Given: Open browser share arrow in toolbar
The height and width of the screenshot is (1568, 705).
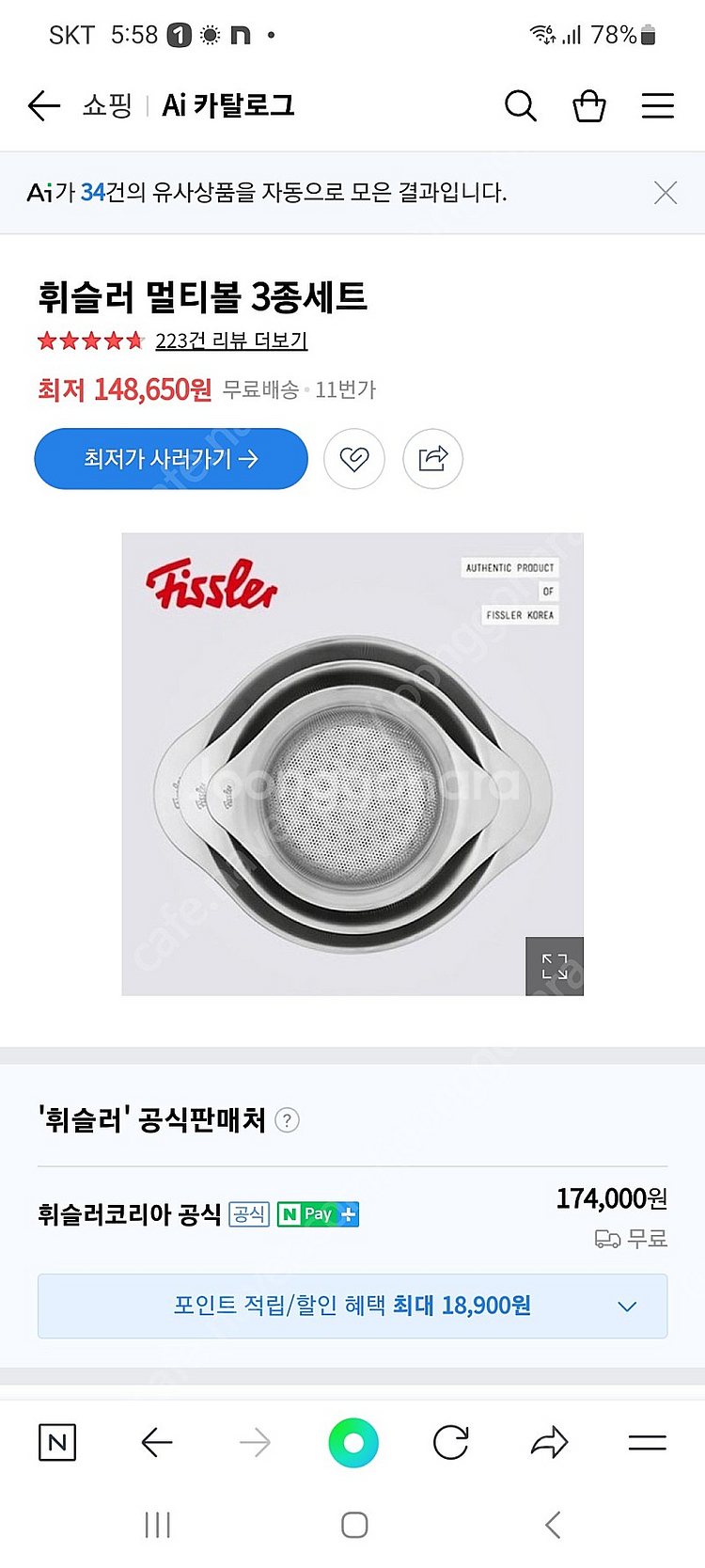Looking at the screenshot, I should coord(550,1442).
